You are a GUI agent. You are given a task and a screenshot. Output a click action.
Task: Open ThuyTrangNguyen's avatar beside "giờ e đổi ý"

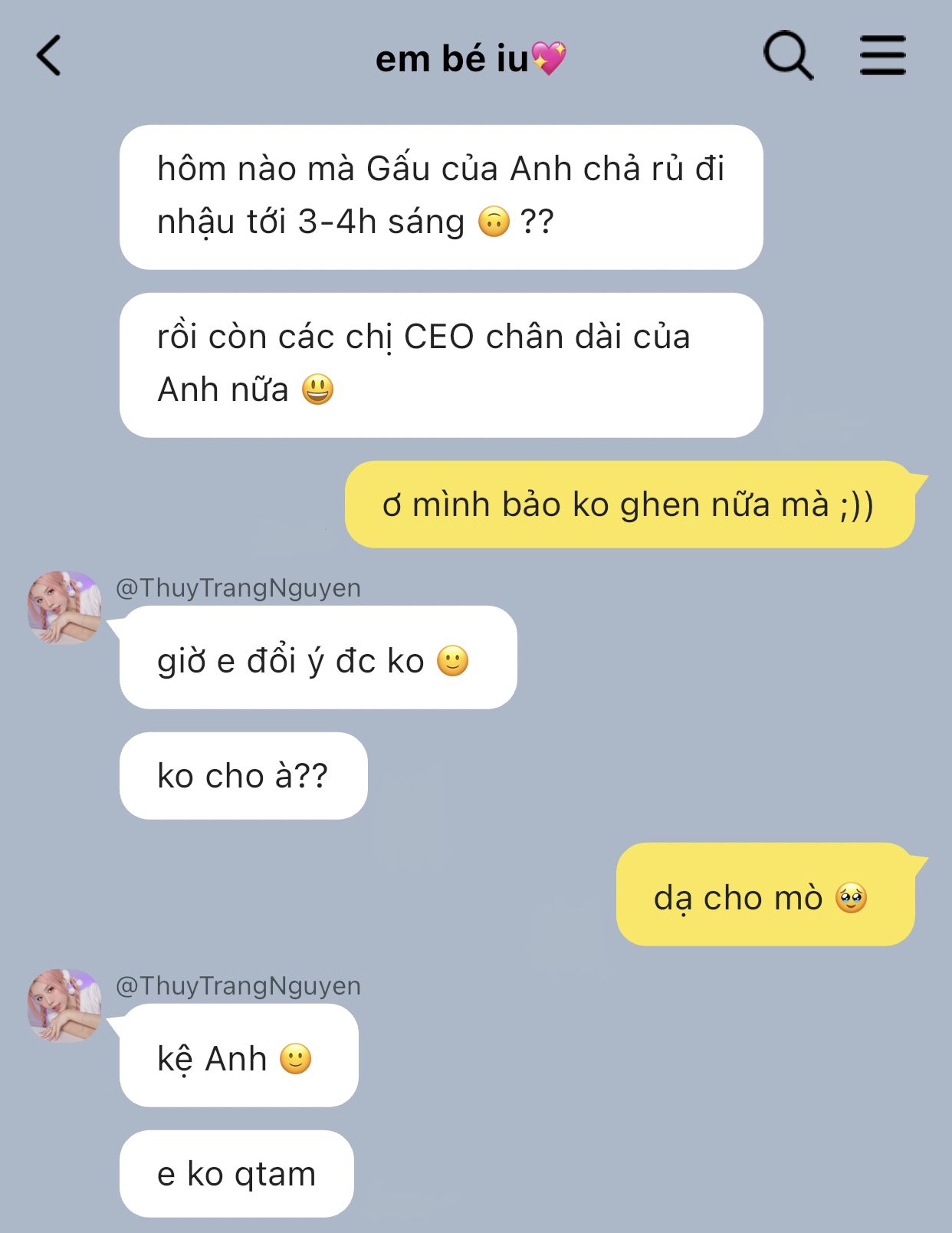[64, 608]
